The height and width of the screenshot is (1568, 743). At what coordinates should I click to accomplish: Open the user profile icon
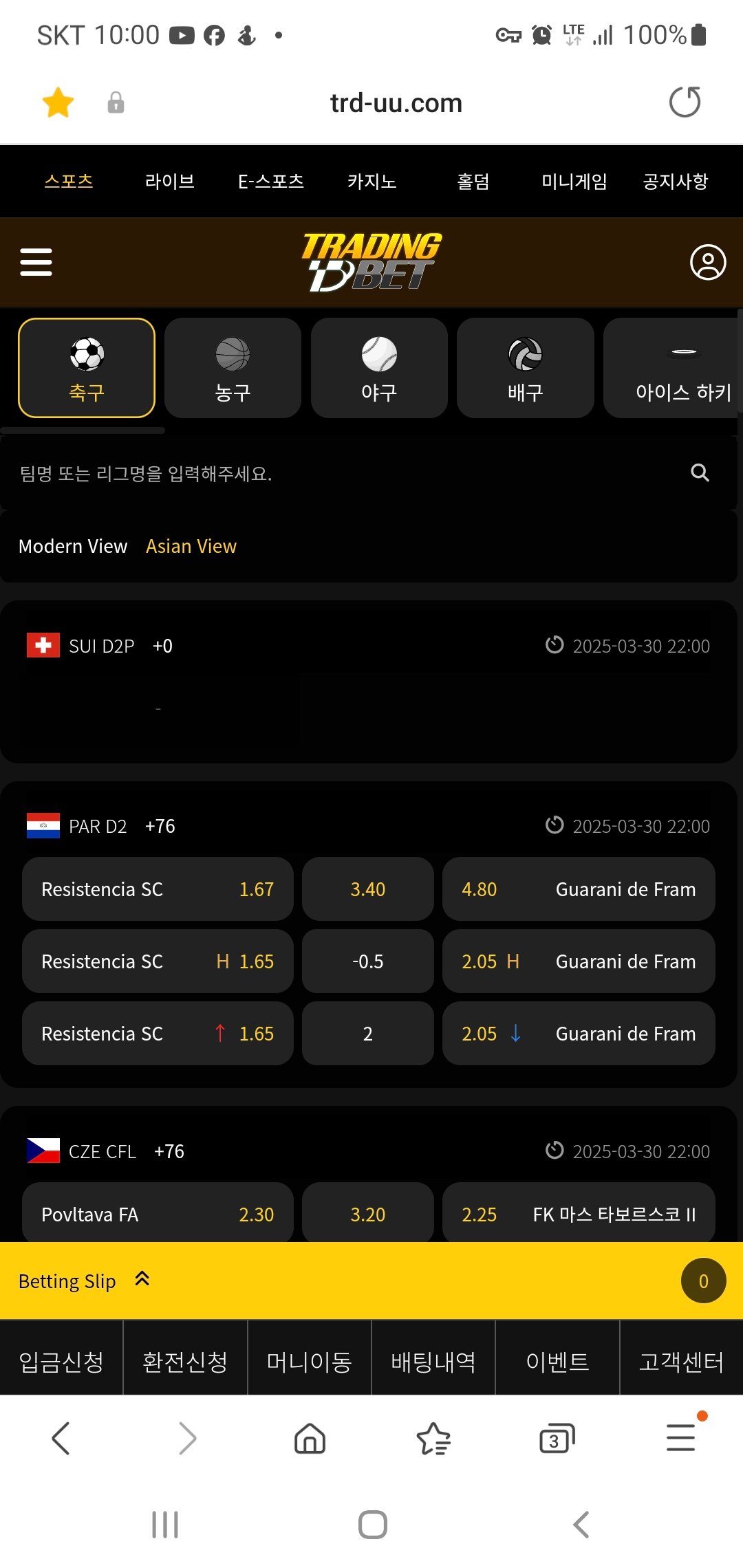(x=707, y=262)
